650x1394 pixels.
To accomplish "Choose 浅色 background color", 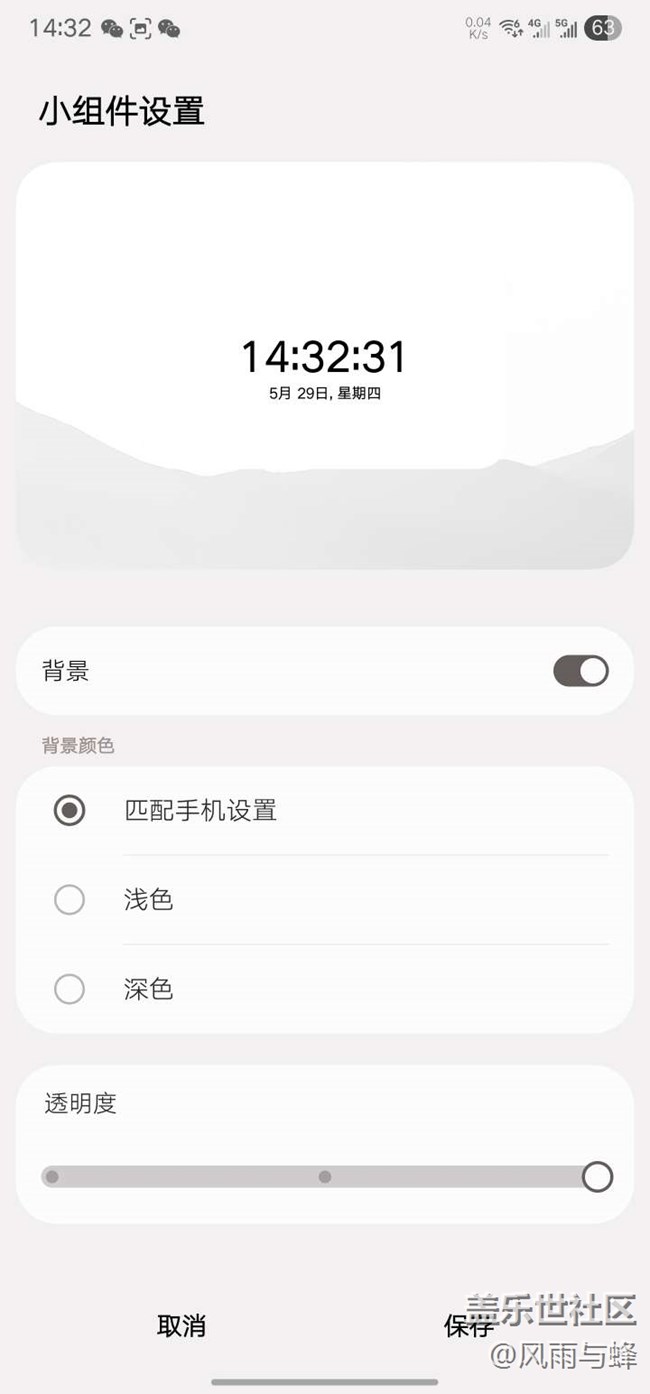I will 325,900.
